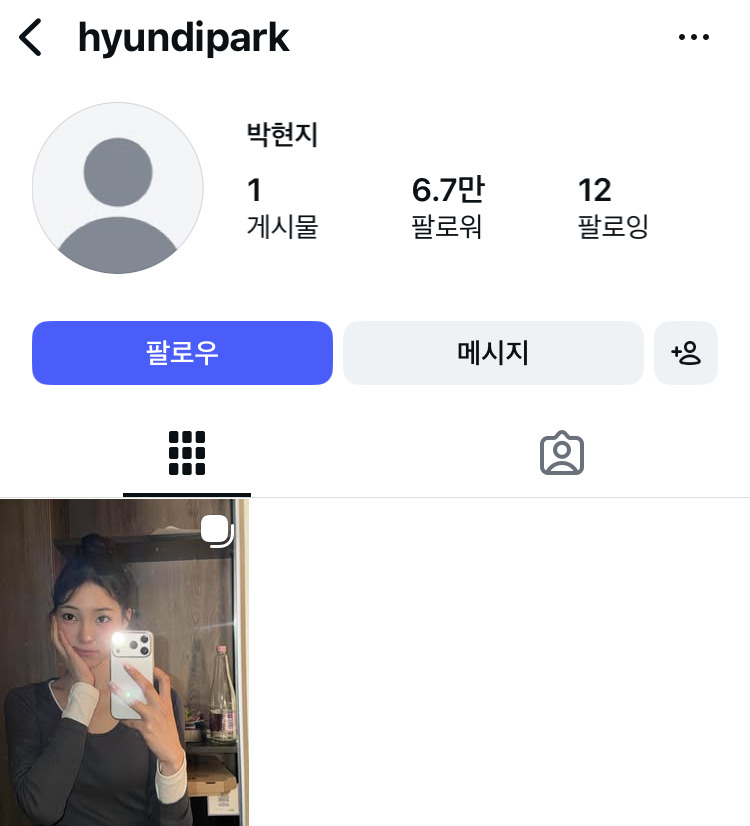Image resolution: width=750 pixels, height=826 pixels.
Task: Click the username hyundipark in the header
Action: pyautogui.click(x=183, y=37)
